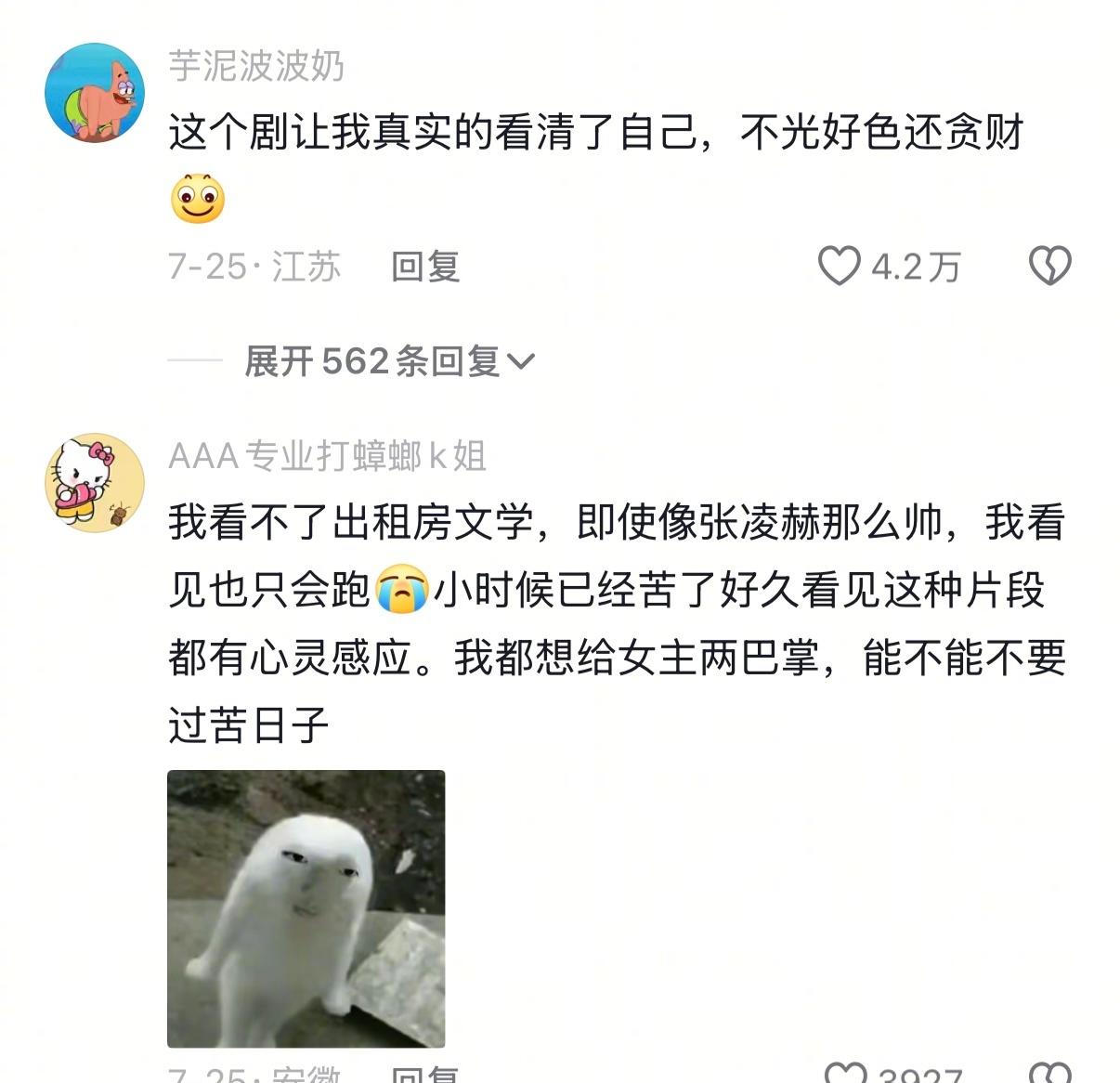The image size is (1120, 1083).
Task: Reply to 芋泥波波奶's comment
Action: pyautogui.click(x=425, y=267)
